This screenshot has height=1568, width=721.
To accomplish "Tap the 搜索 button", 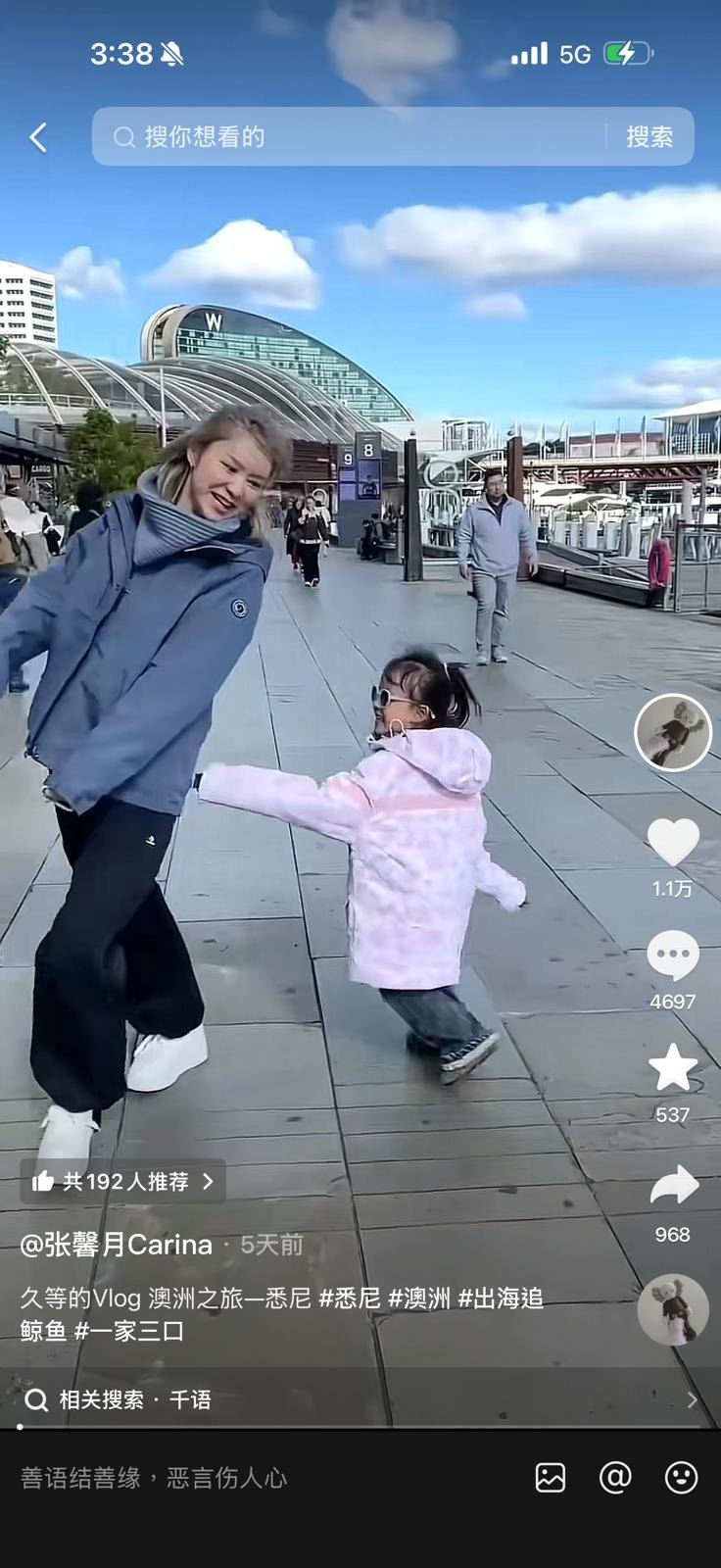I will coord(649,137).
